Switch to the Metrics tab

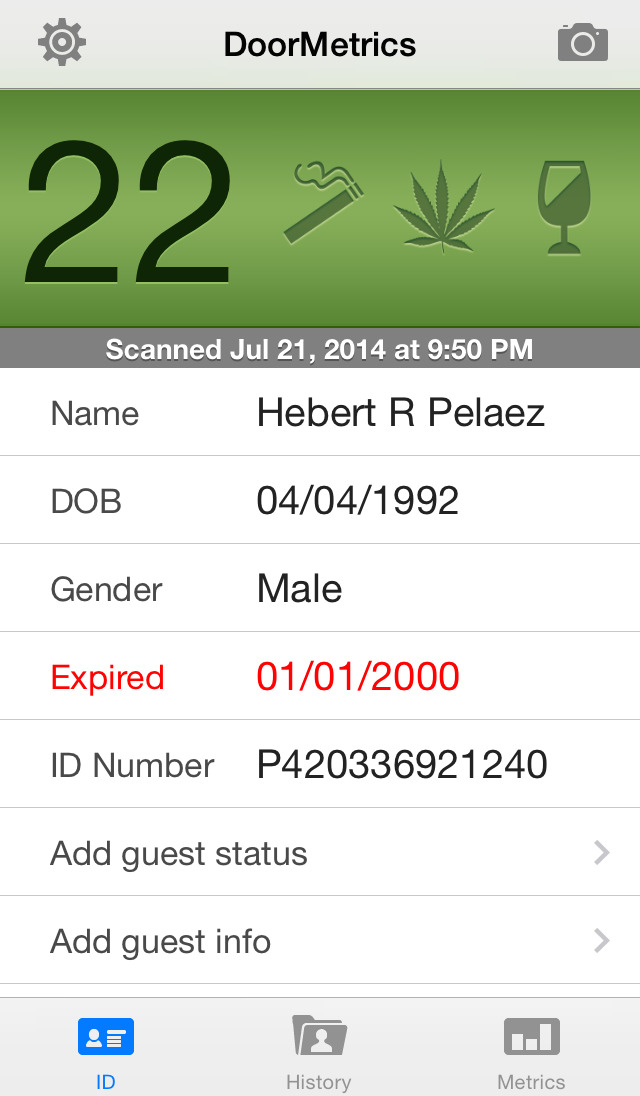click(x=531, y=1050)
